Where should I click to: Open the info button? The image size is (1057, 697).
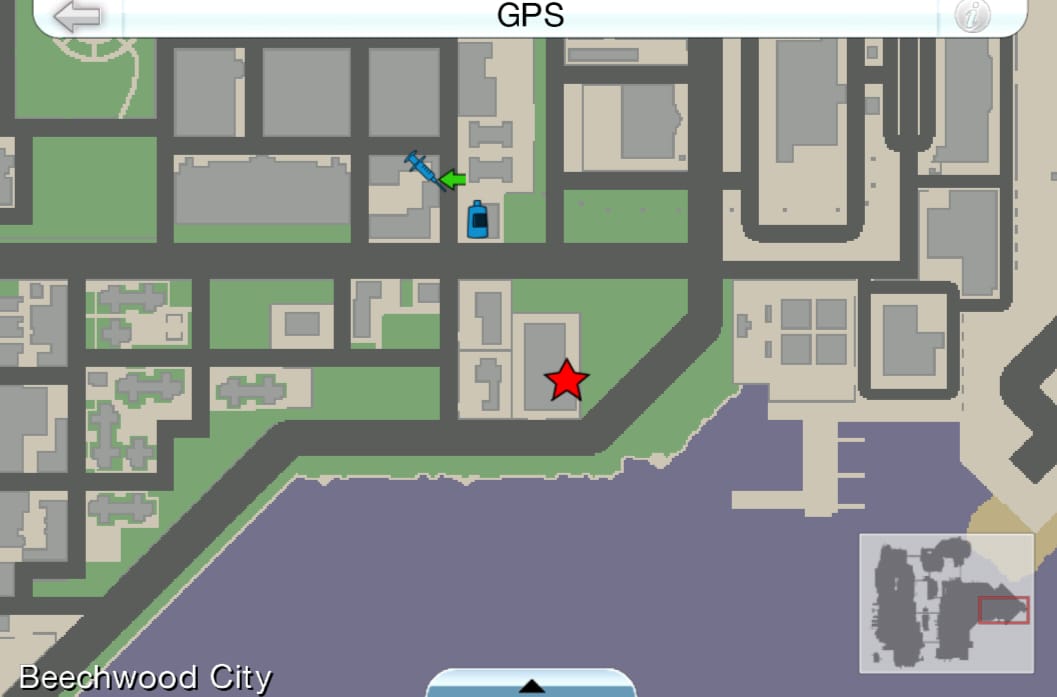click(971, 16)
